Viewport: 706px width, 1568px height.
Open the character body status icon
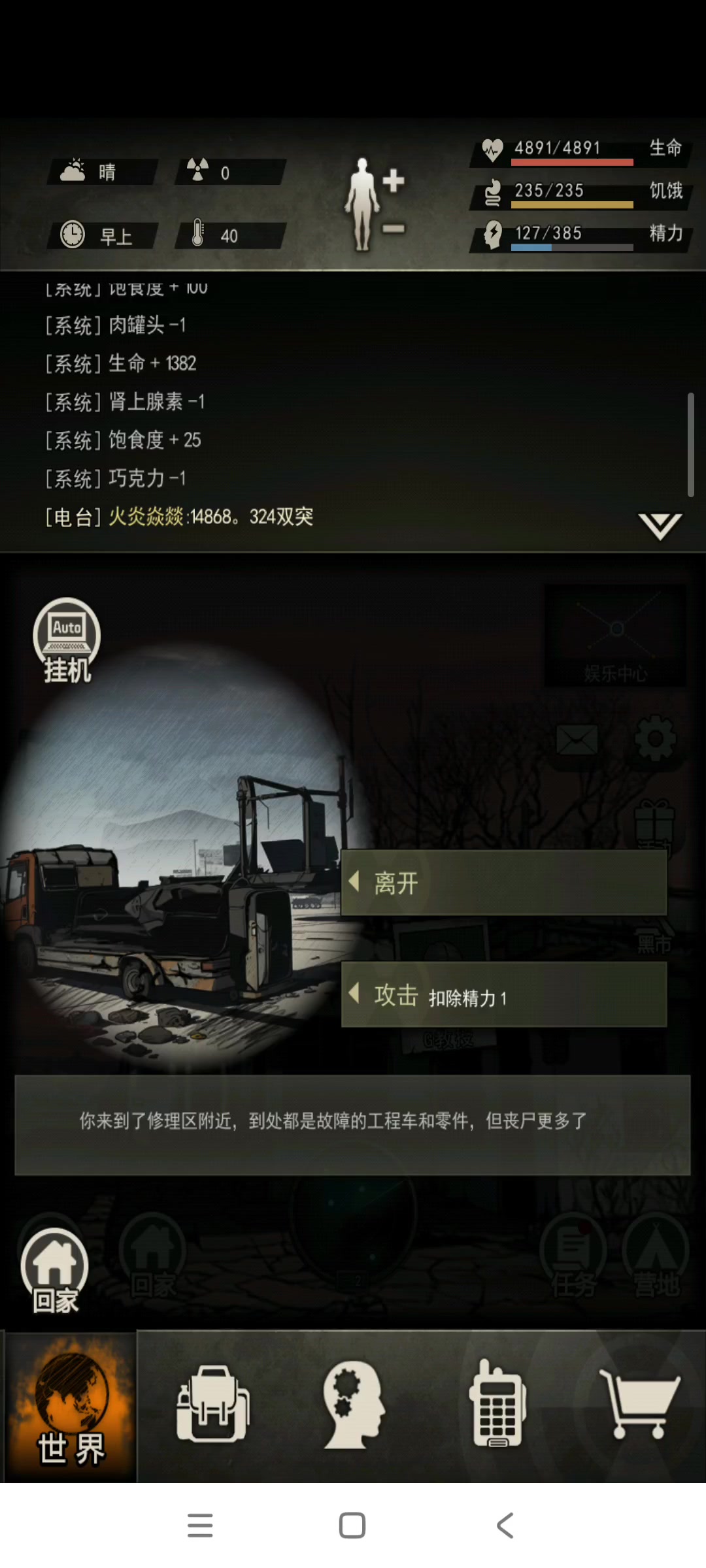pyautogui.click(x=363, y=203)
